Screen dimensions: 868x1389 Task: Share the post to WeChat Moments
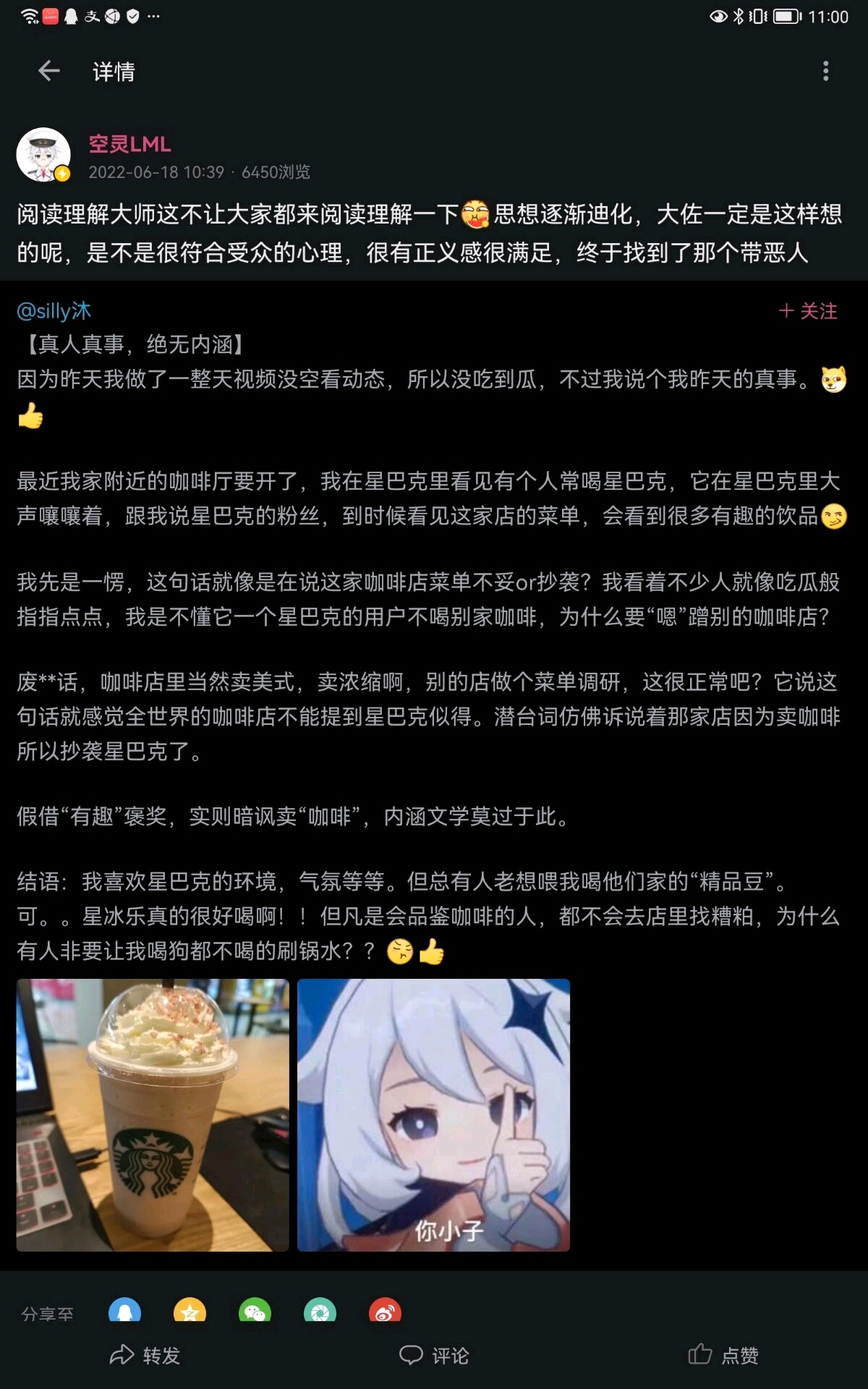320,1312
